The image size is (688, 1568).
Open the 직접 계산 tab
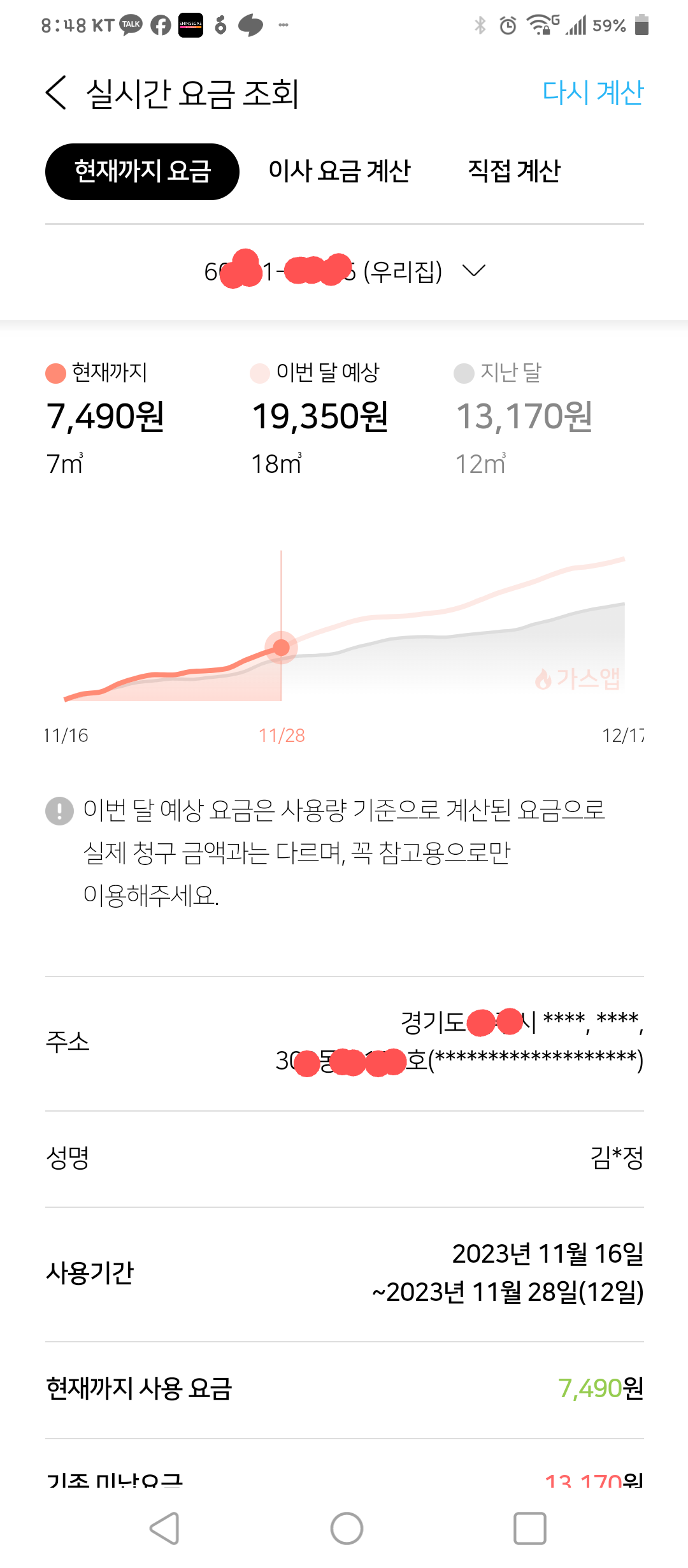click(513, 171)
